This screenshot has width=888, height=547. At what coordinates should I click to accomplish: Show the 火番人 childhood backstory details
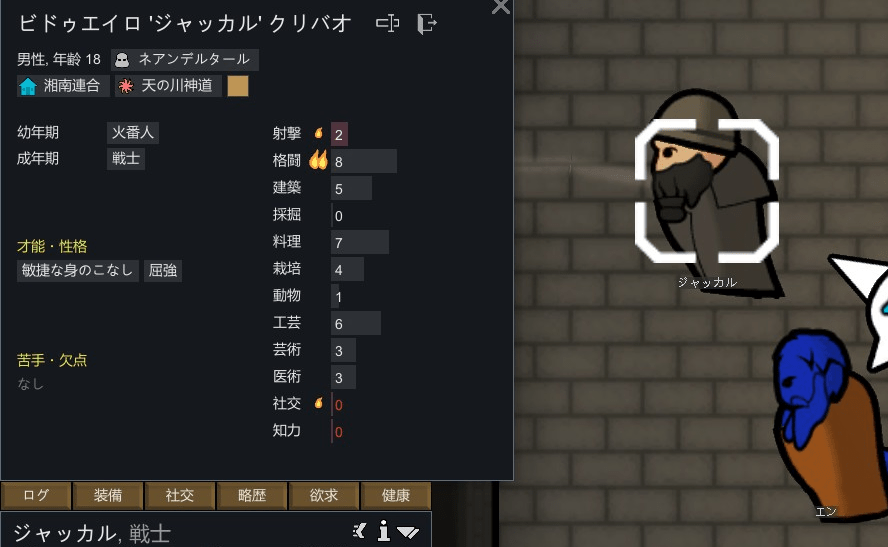[133, 132]
